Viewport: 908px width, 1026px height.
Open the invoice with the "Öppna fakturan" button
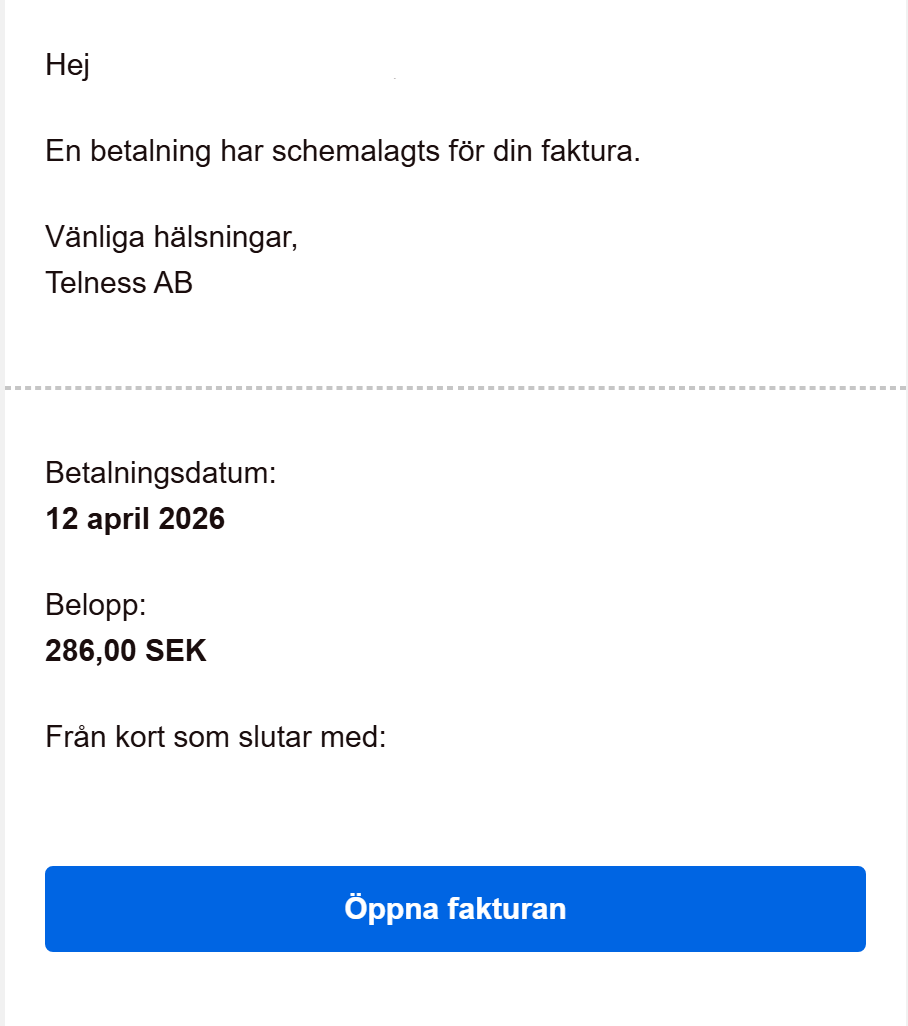[455, 908]
